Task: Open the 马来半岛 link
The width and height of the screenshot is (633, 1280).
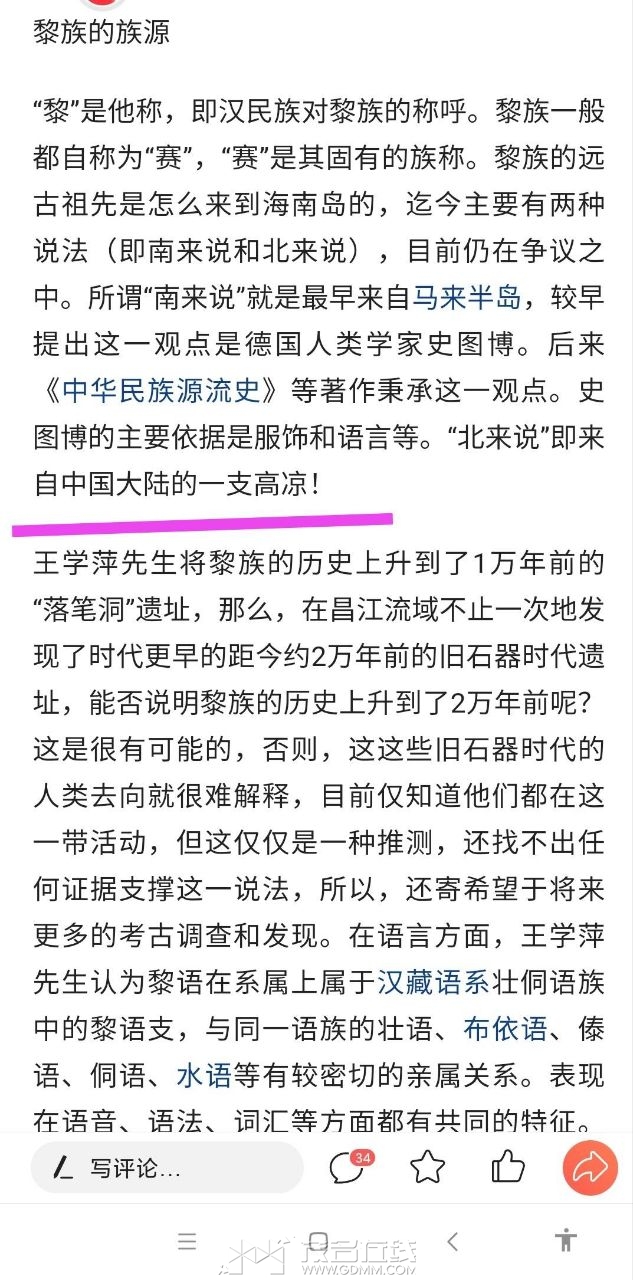Action: click(x=467, y=297)
